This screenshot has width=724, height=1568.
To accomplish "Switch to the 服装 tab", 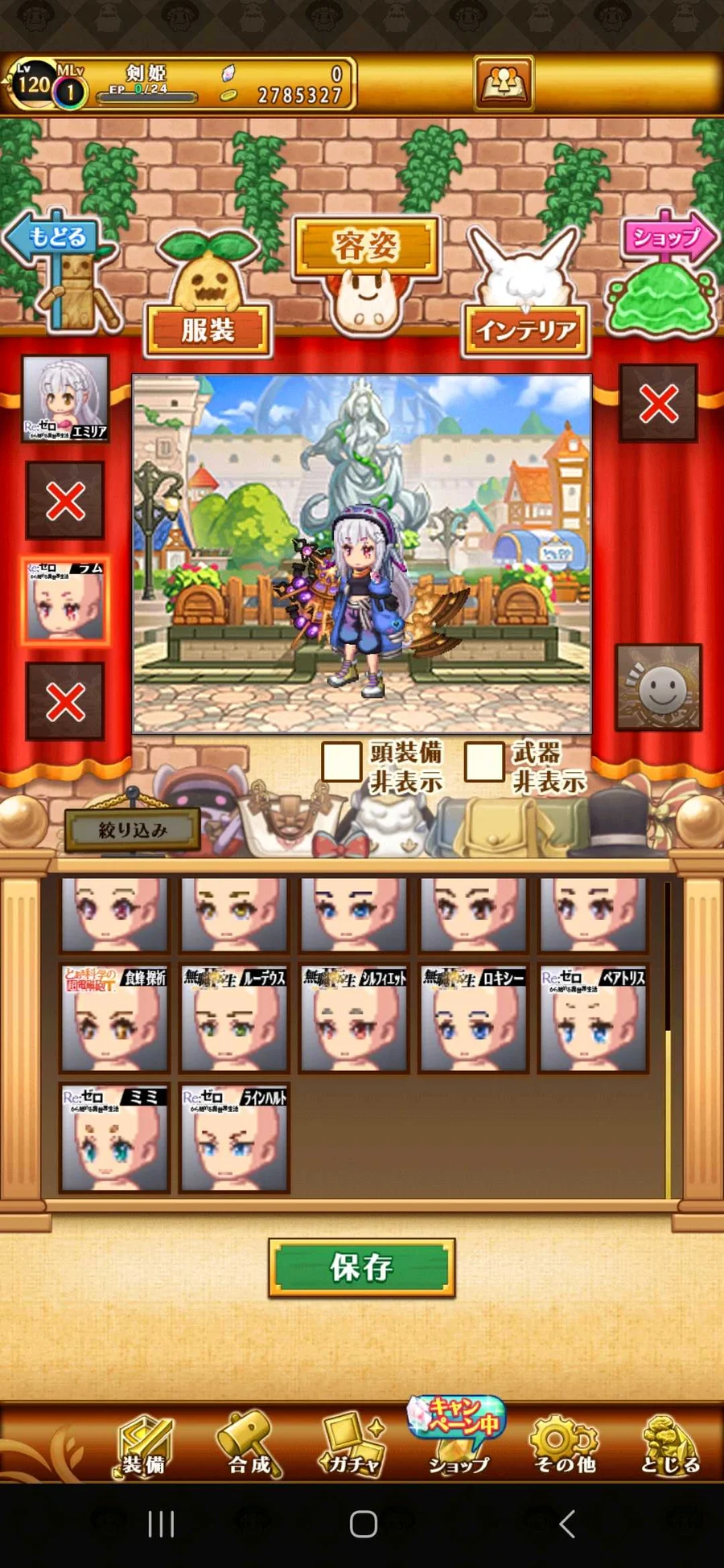I will coord(208,330).
